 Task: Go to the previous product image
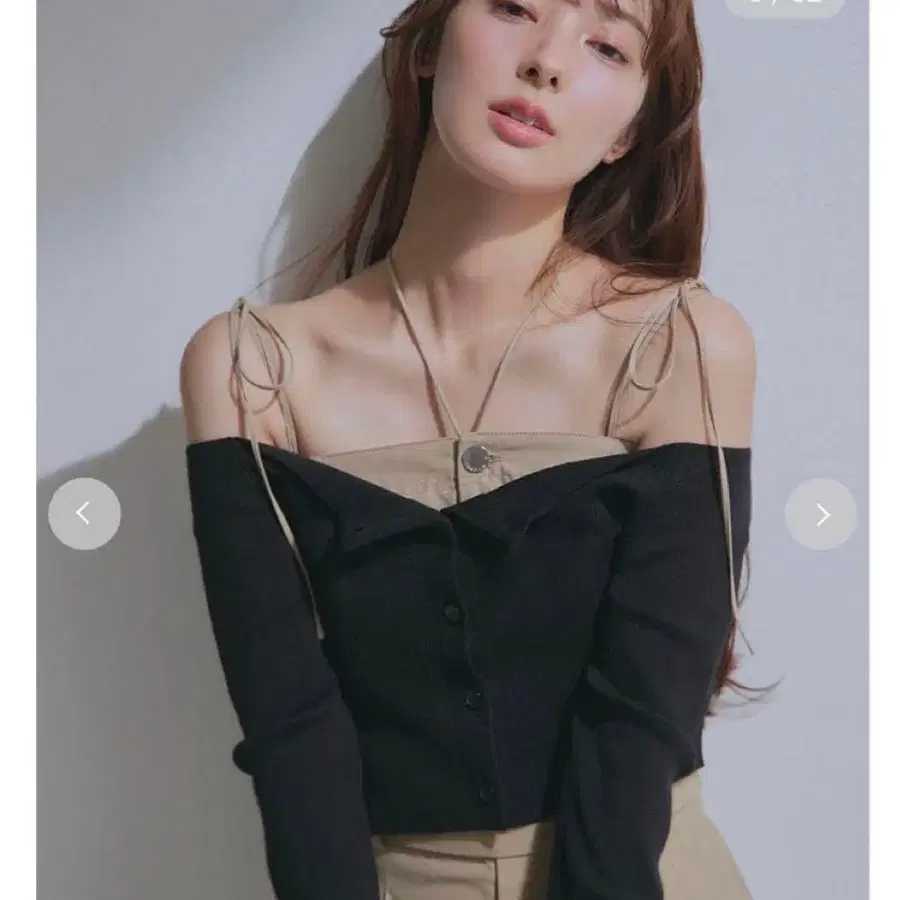84,514
